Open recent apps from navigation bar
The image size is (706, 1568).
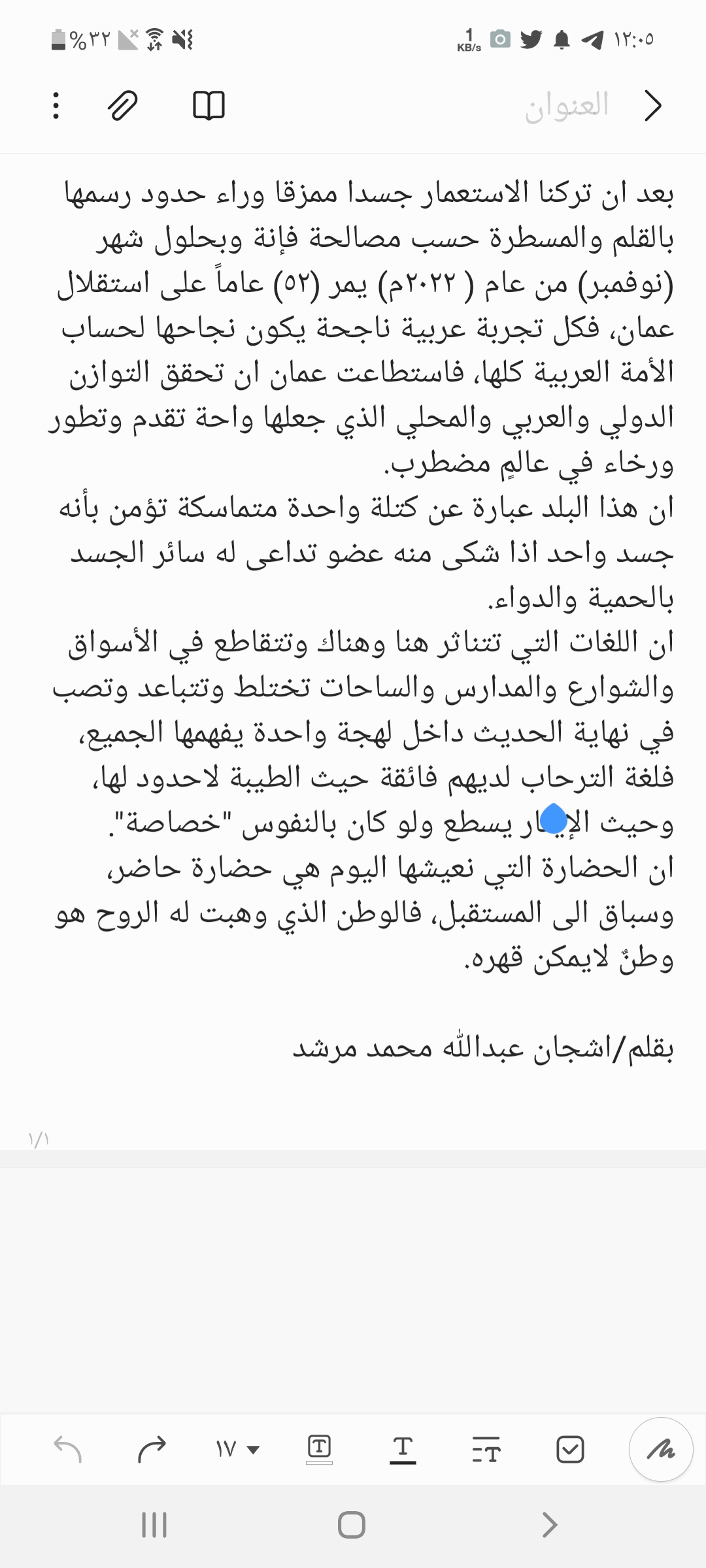tap(154, 1526)
